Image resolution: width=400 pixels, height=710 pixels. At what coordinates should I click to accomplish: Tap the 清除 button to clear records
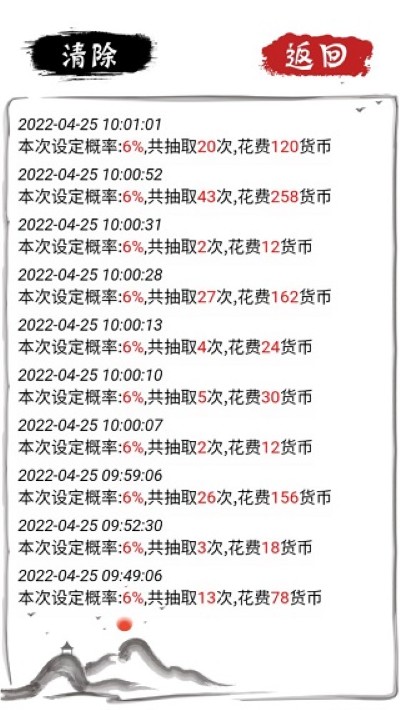point(89,56)
